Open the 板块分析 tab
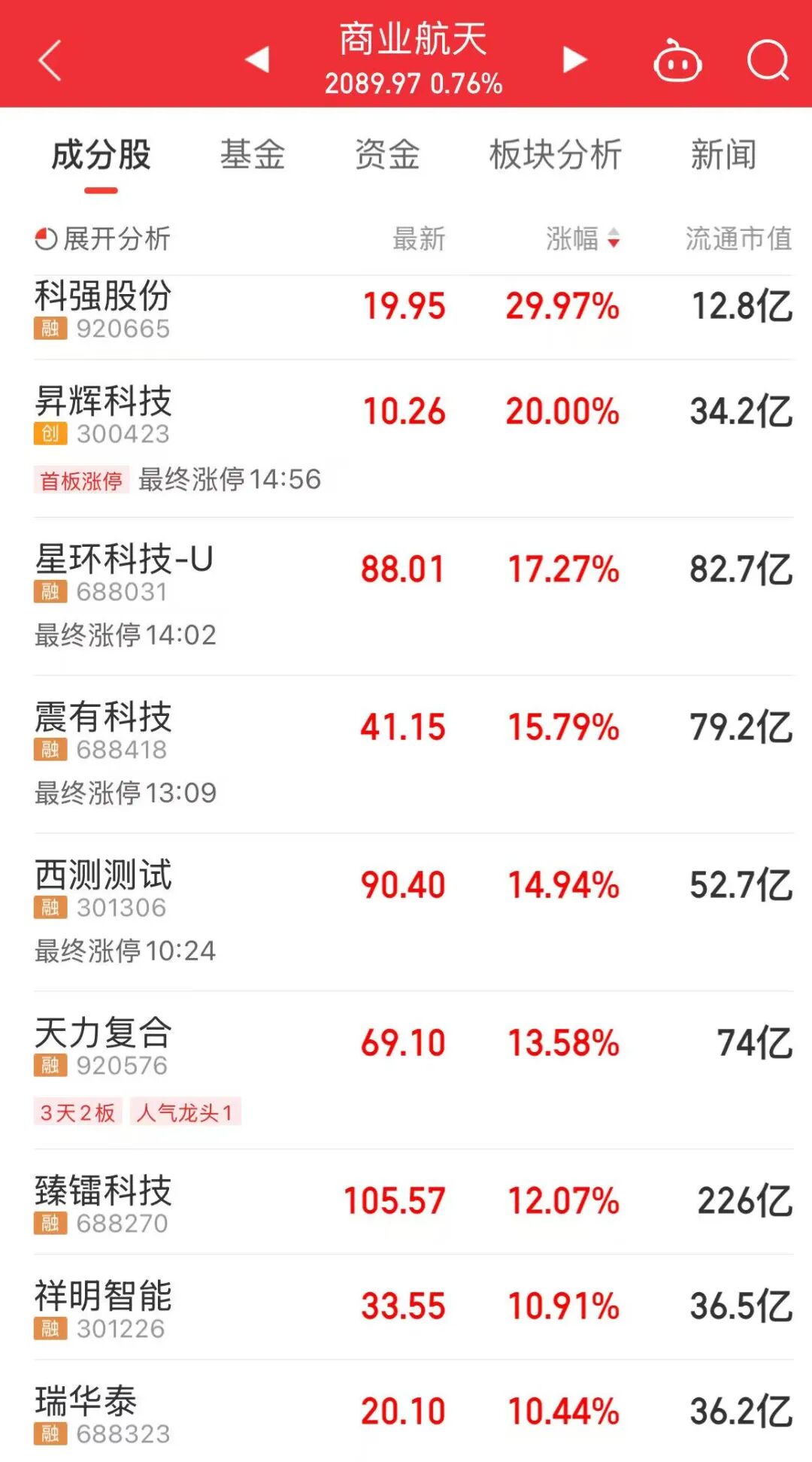This screenshot has width=812, height=1462. pos(556,155)
